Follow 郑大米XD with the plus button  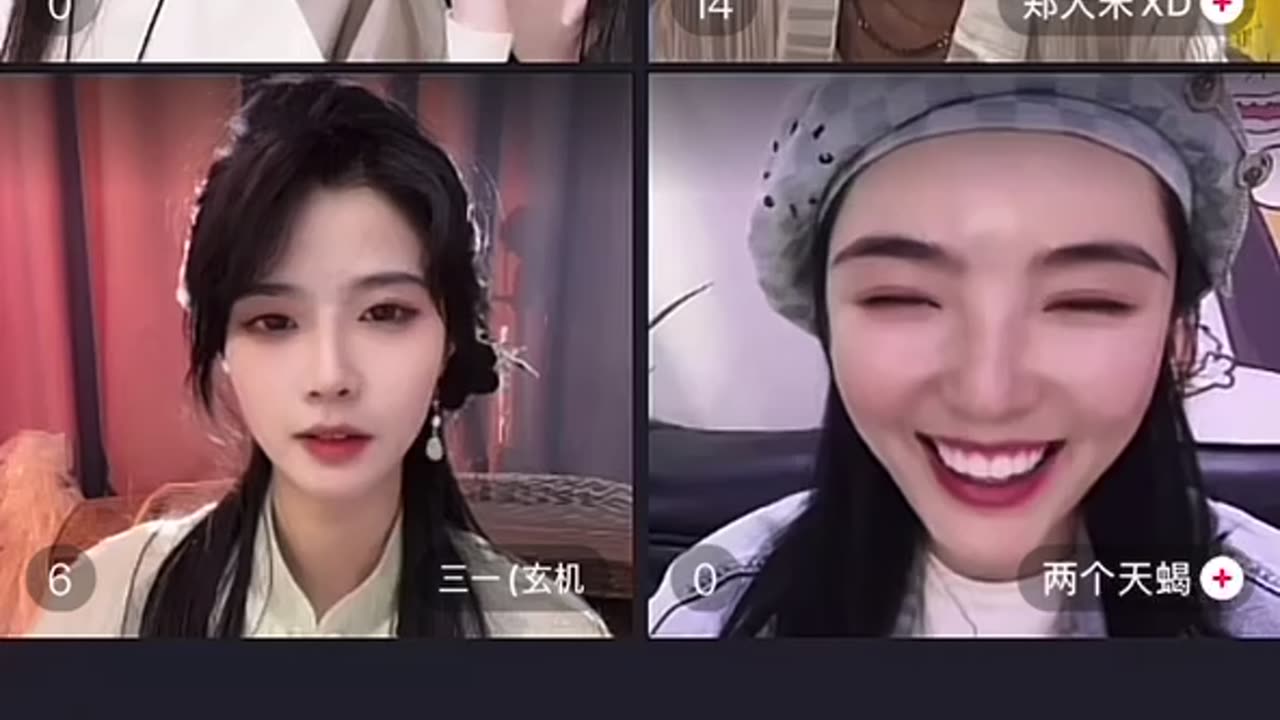point(1221,10)
